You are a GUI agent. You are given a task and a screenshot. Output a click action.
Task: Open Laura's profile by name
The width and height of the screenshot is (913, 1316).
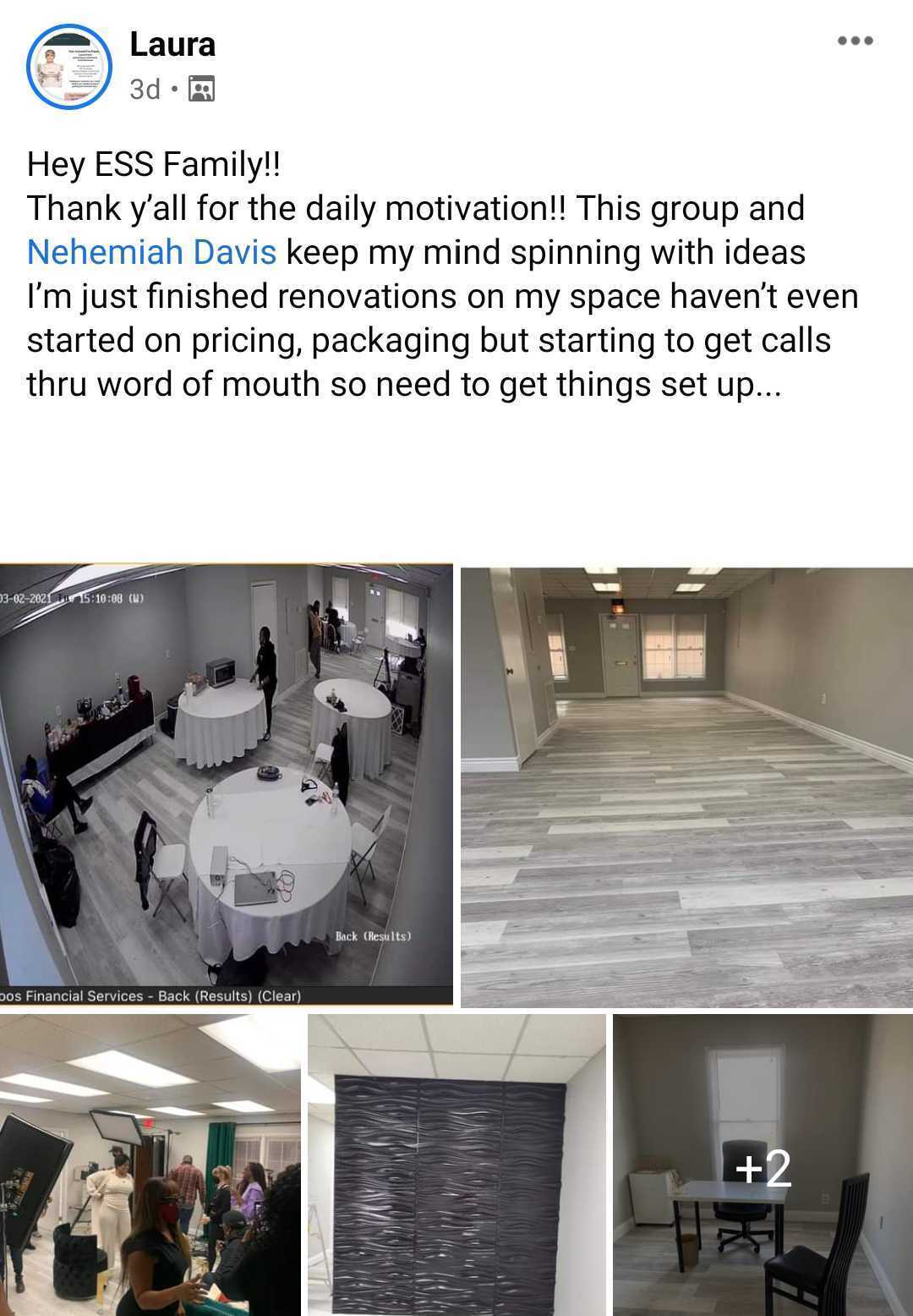click(x=172, y=44)
